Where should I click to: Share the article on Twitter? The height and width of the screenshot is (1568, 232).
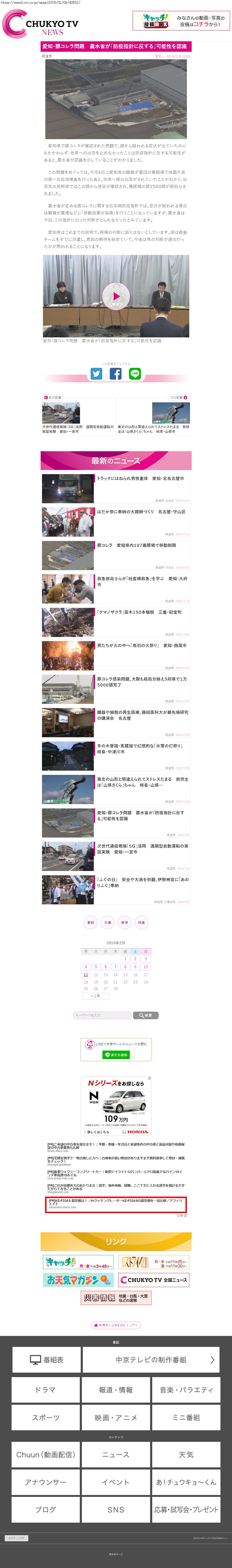pyautogui.click(x=97, y=374)
